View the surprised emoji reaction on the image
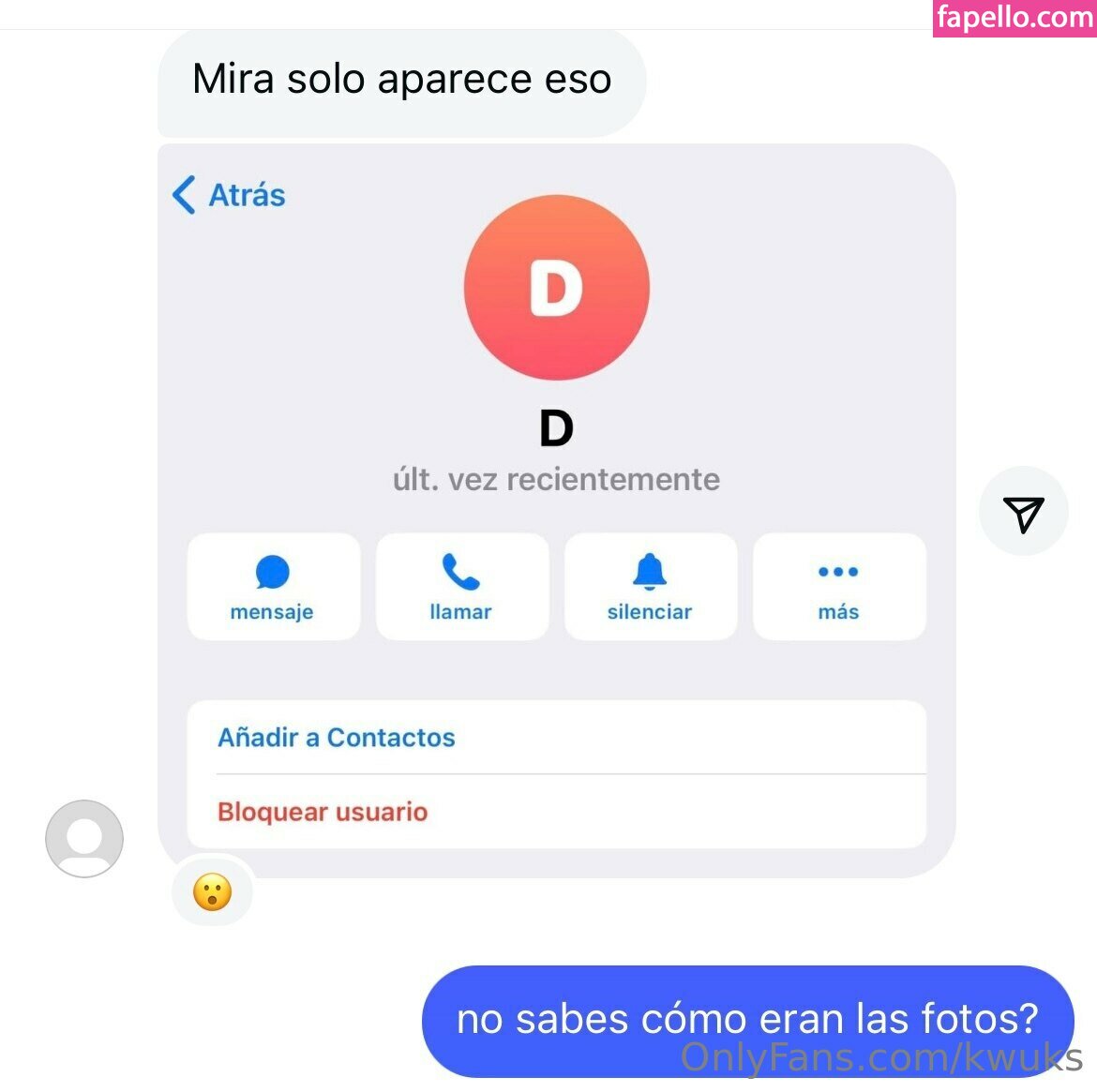This screenshot has height=1092, width=1097. pyautogui.click(x=213, y=892)
